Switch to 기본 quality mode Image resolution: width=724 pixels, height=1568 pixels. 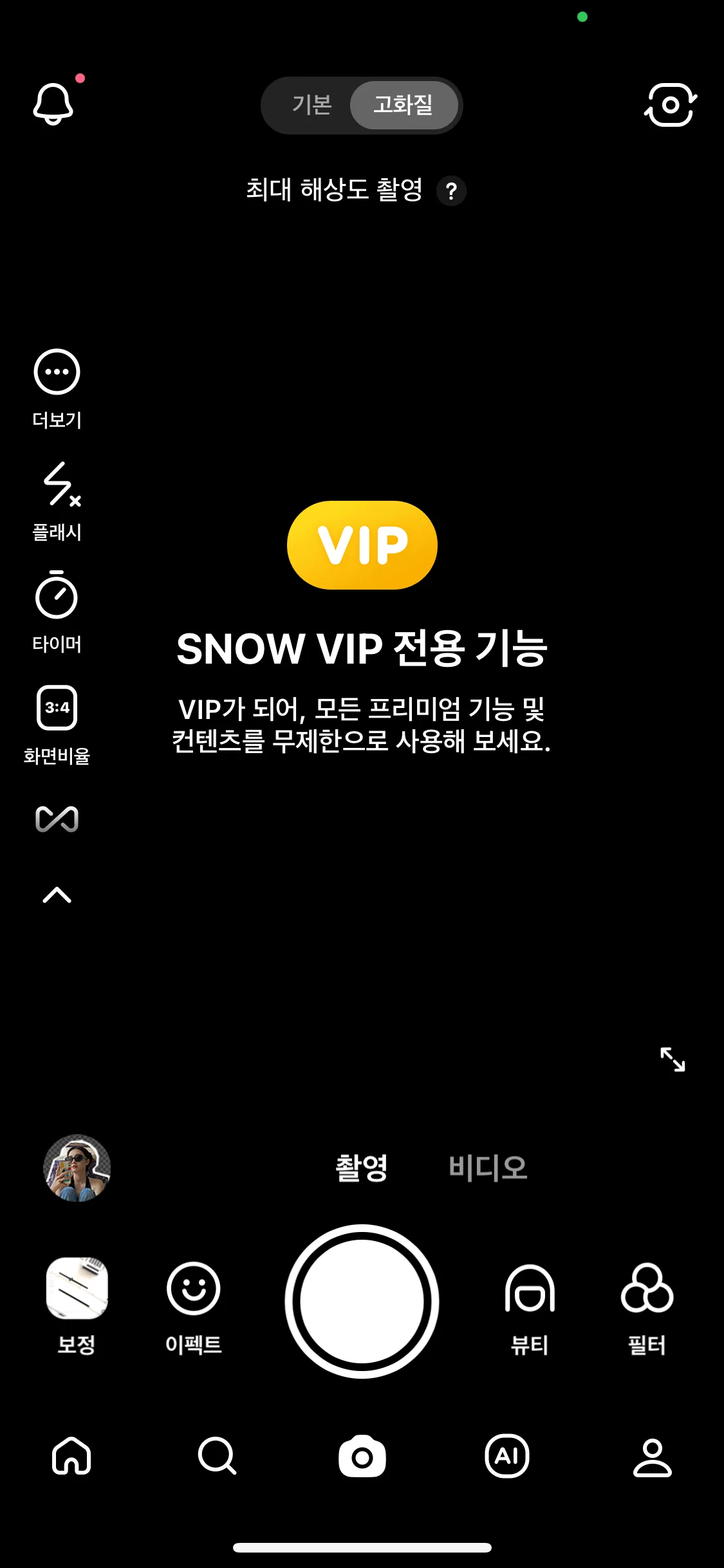(311, 105)
